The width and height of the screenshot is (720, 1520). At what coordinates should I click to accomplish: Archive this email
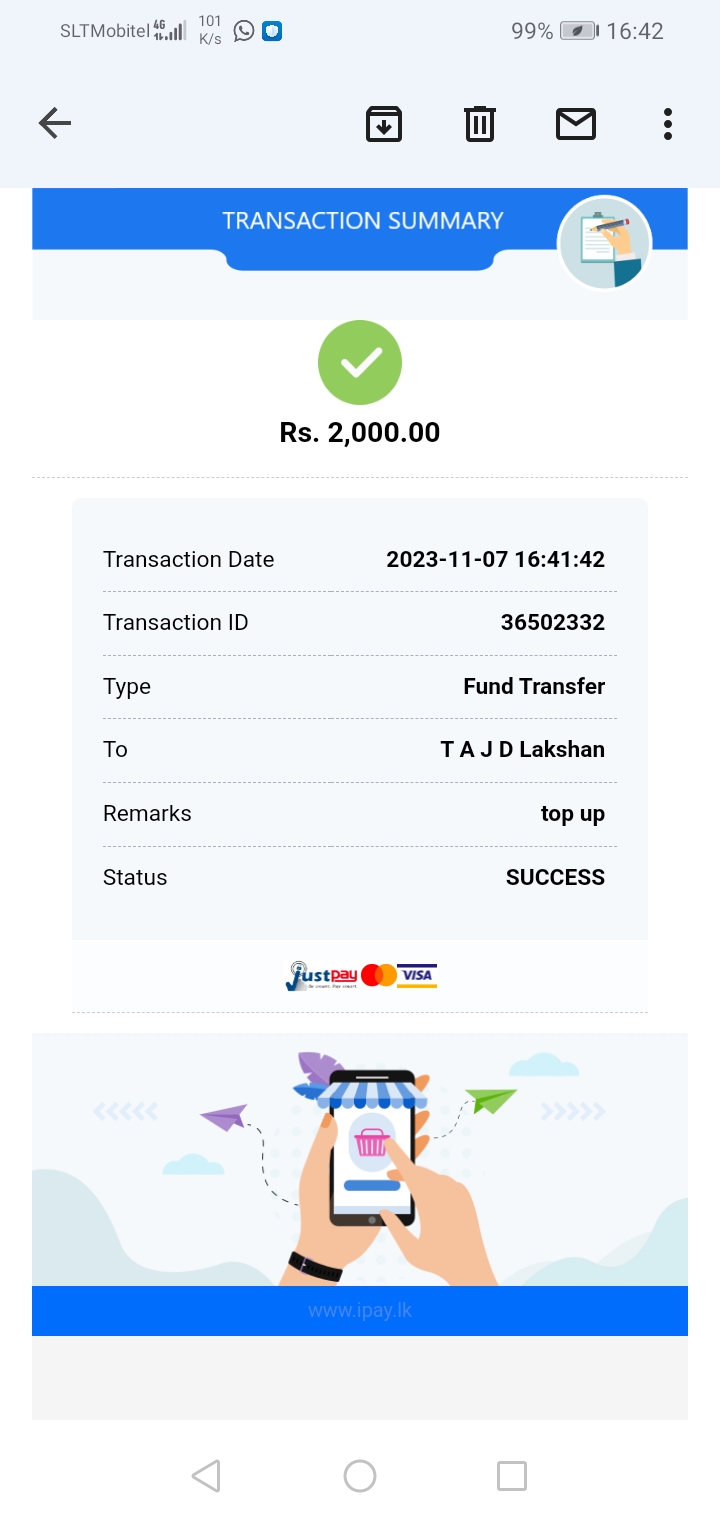pyautogui.click(x=384, y=124)
